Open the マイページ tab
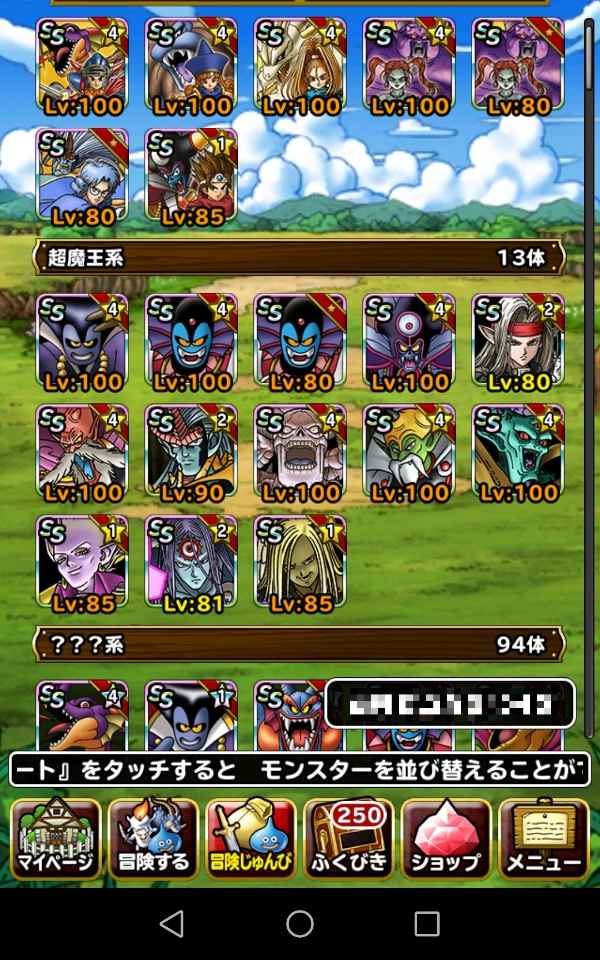This screenshot has width=600, height=960. click(x=56, y=838)
